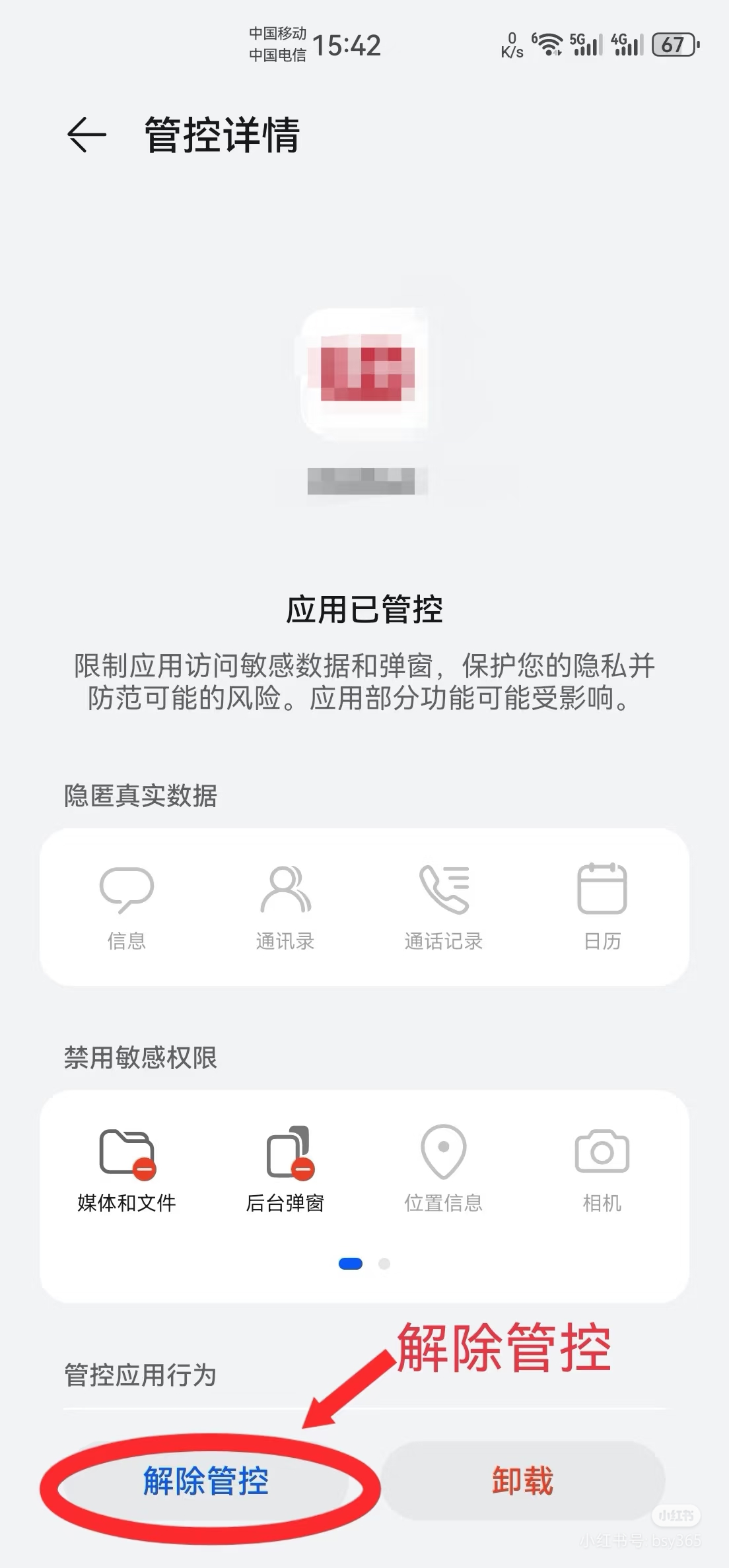Tap the 解除管控 button
The width and height of the screenshot is (729, 1568).
coord(206,1481)
